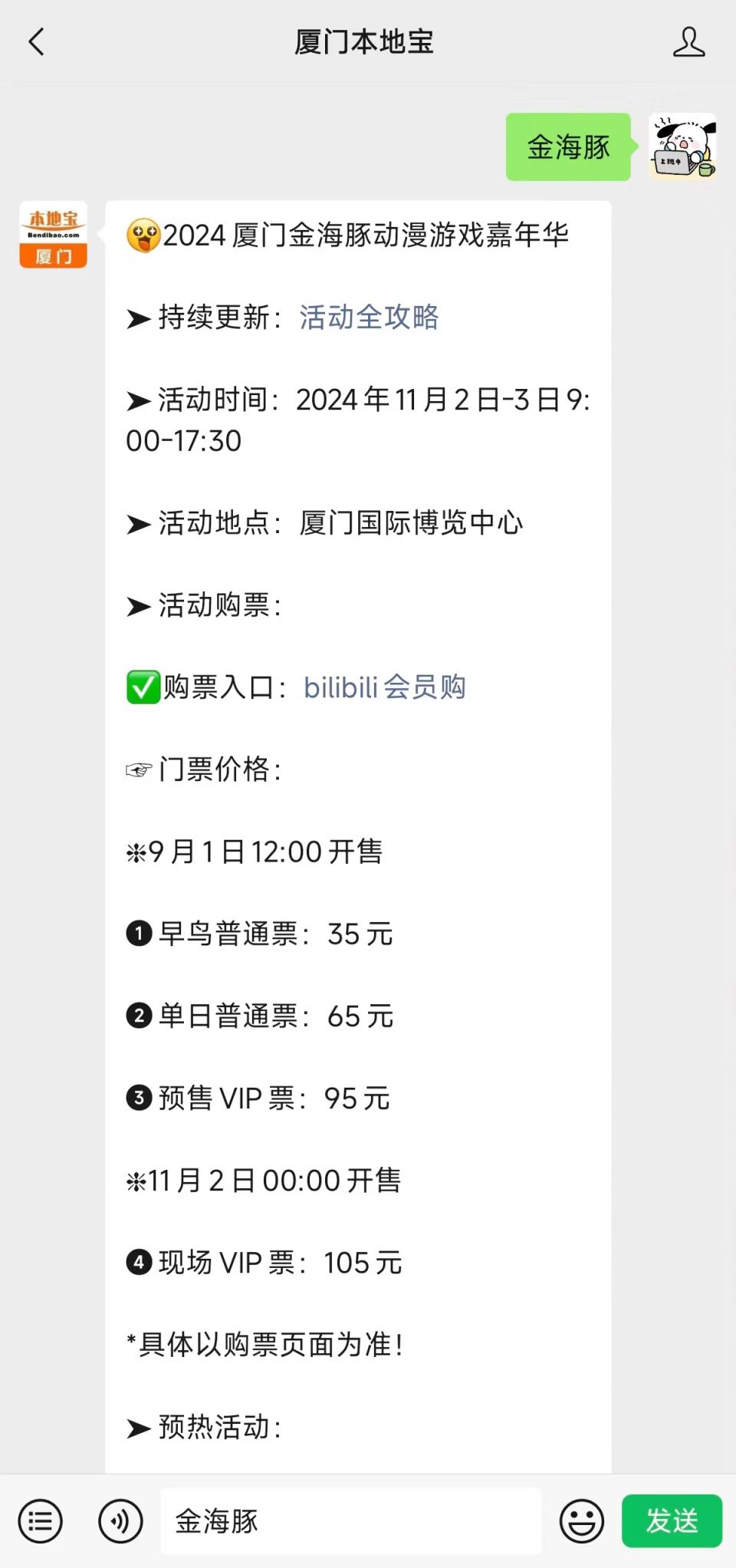The width and height of the screenshot is (736, 1568).
Task: Open the 活动全攻略 link
Action: tap(369, 317)
